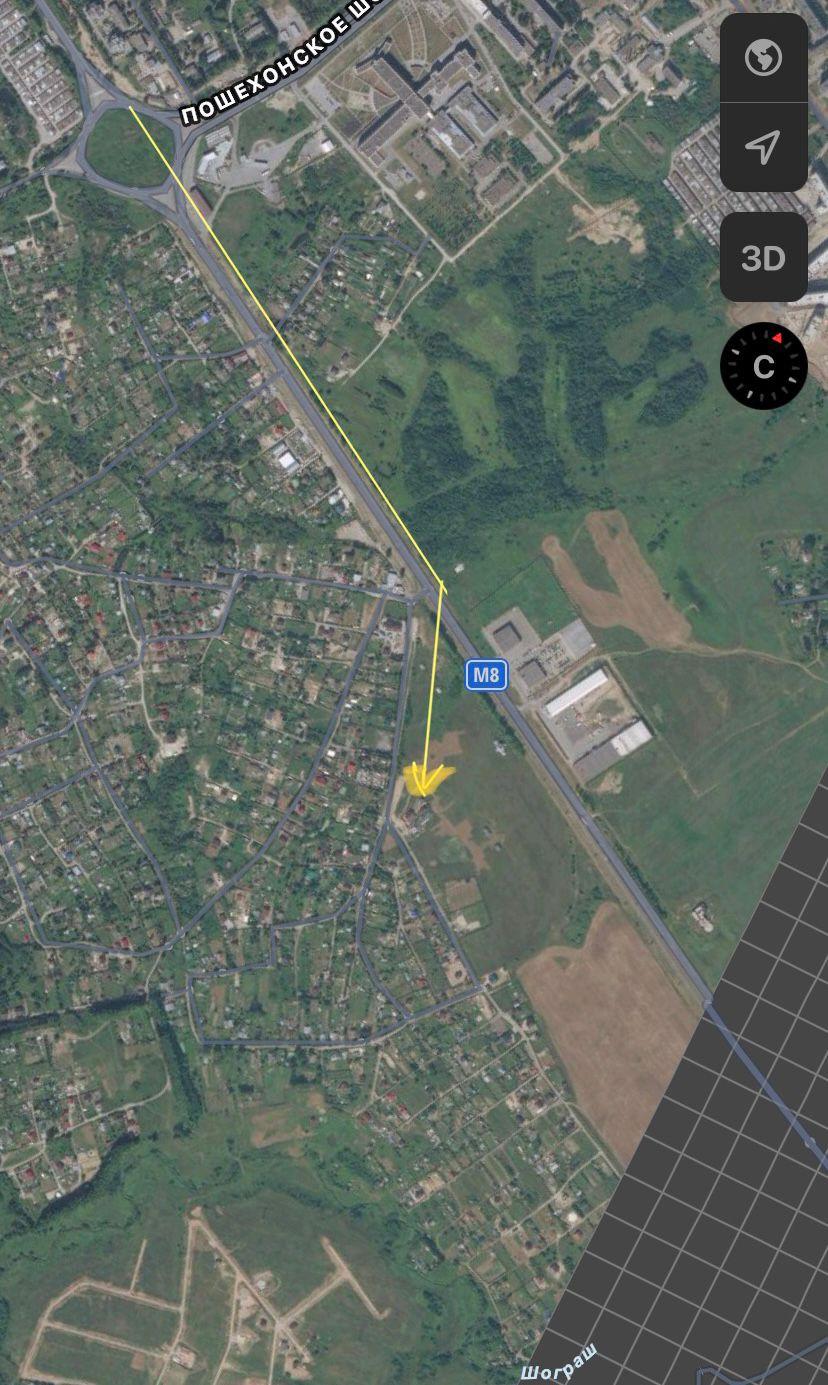Open the map mode globe button

[764, 58]
